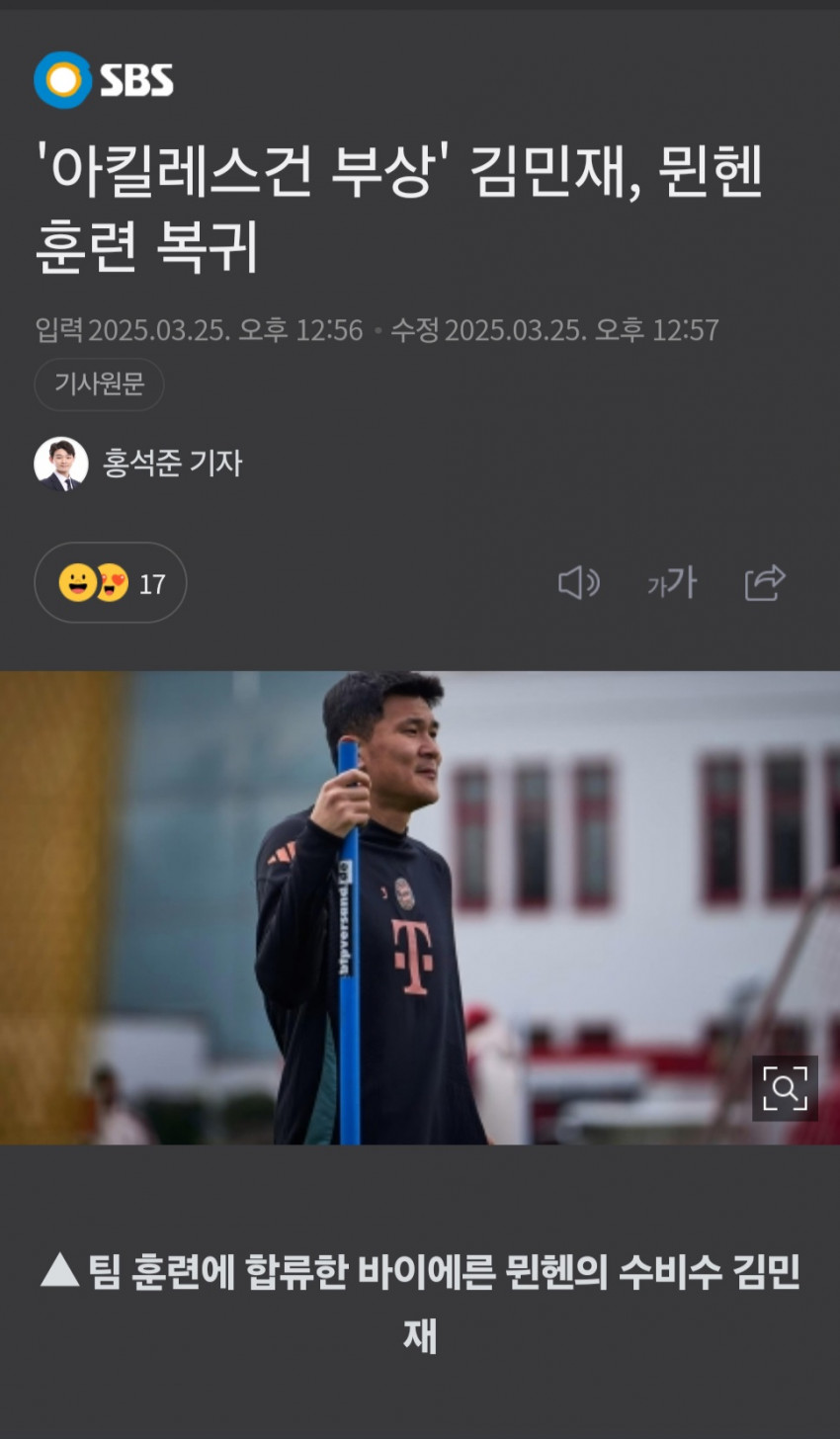Listen to the article with the speaker icon
This screenshot has height=1439, width=840.
(578, 583)
